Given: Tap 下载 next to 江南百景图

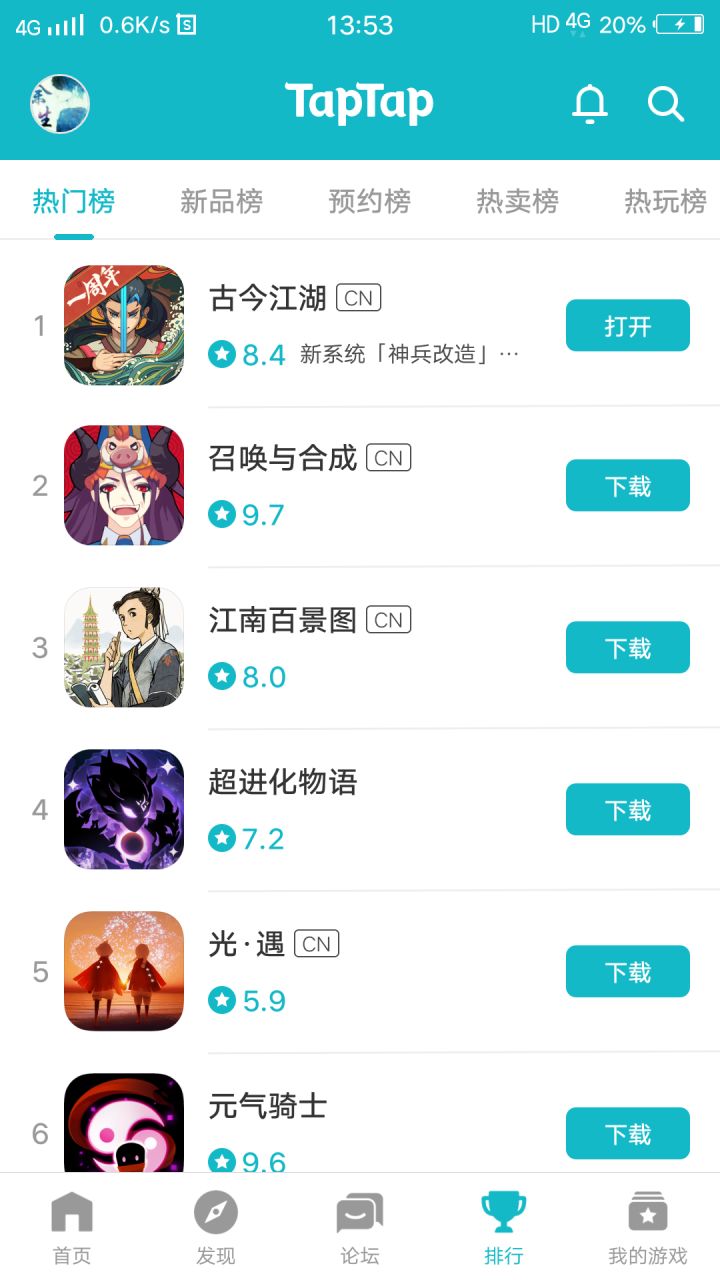Looking at the screenshot, I should coord(627,647).
